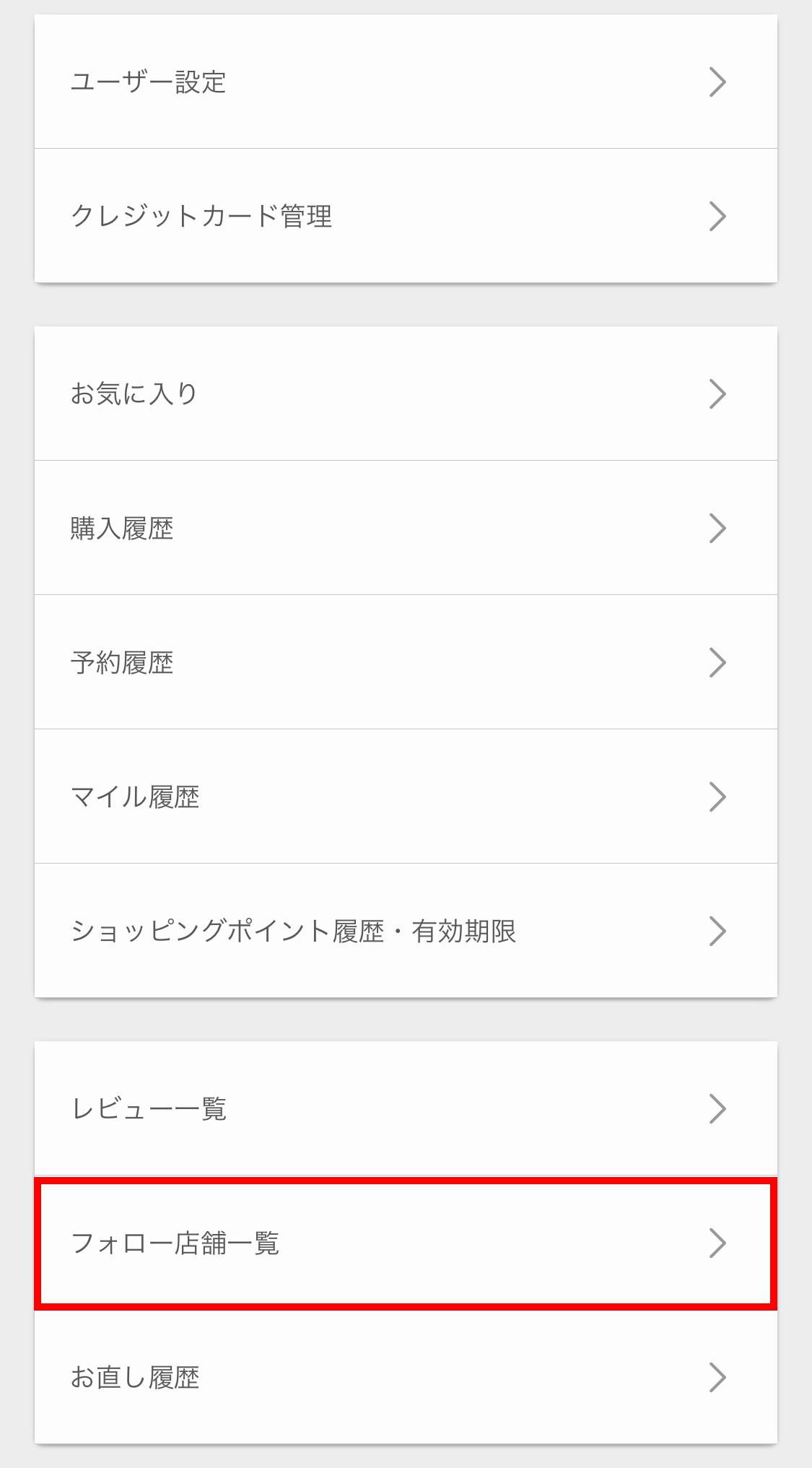Go to クレジットカード管理

(x=405, y=216)
